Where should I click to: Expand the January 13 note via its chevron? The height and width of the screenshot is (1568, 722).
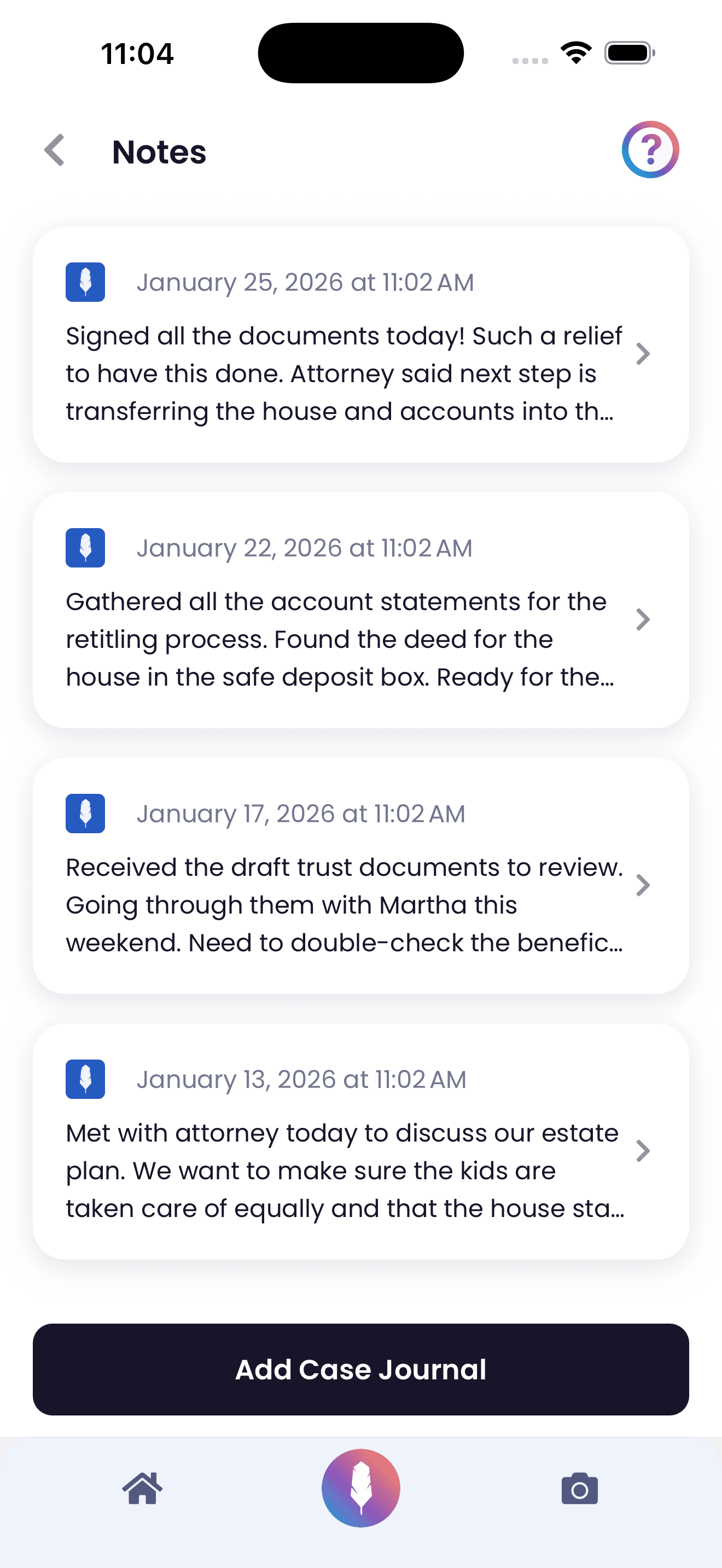click(x=643, y=1150)
